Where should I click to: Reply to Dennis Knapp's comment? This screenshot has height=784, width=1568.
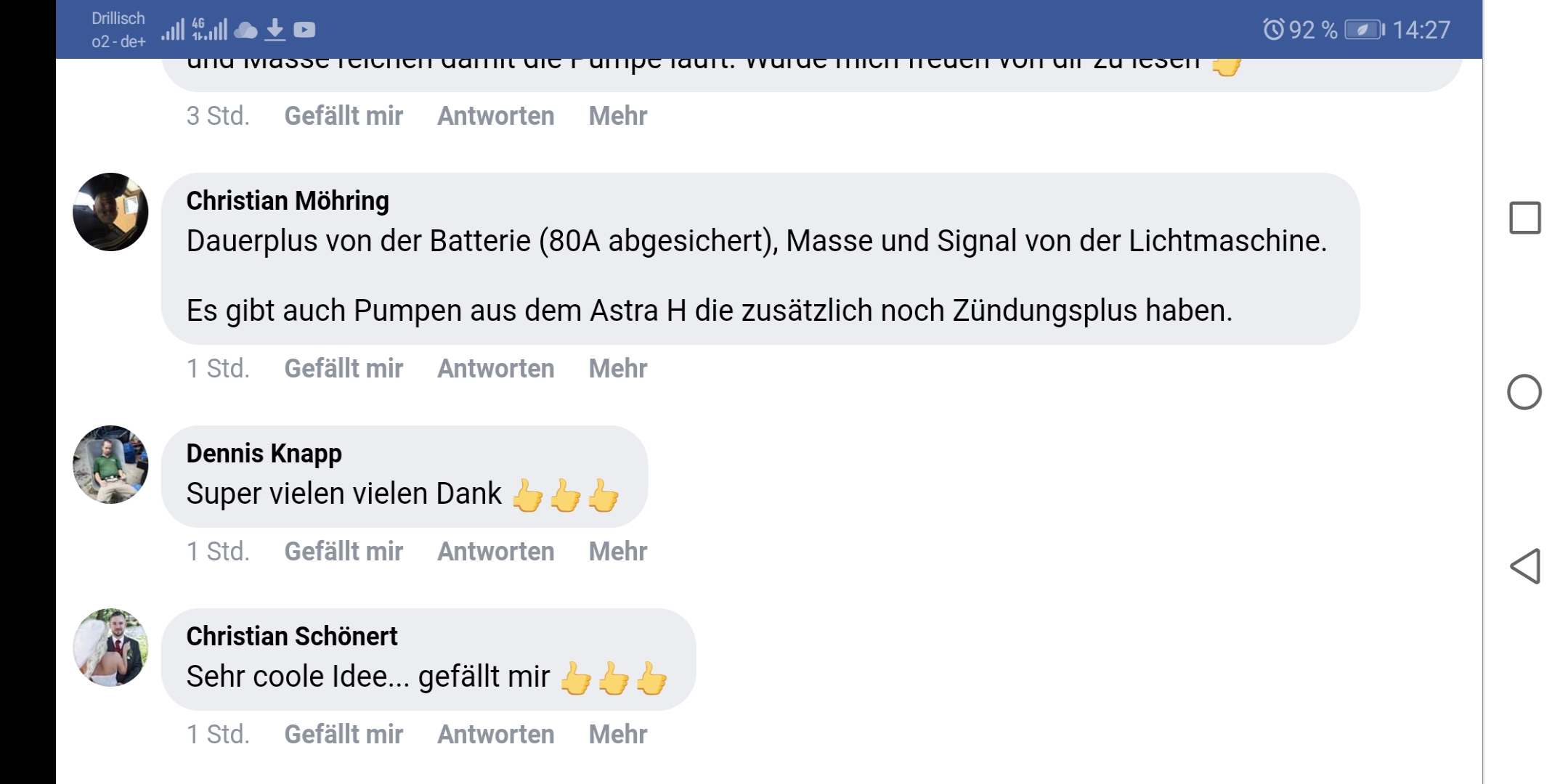[x=495, y=552]
